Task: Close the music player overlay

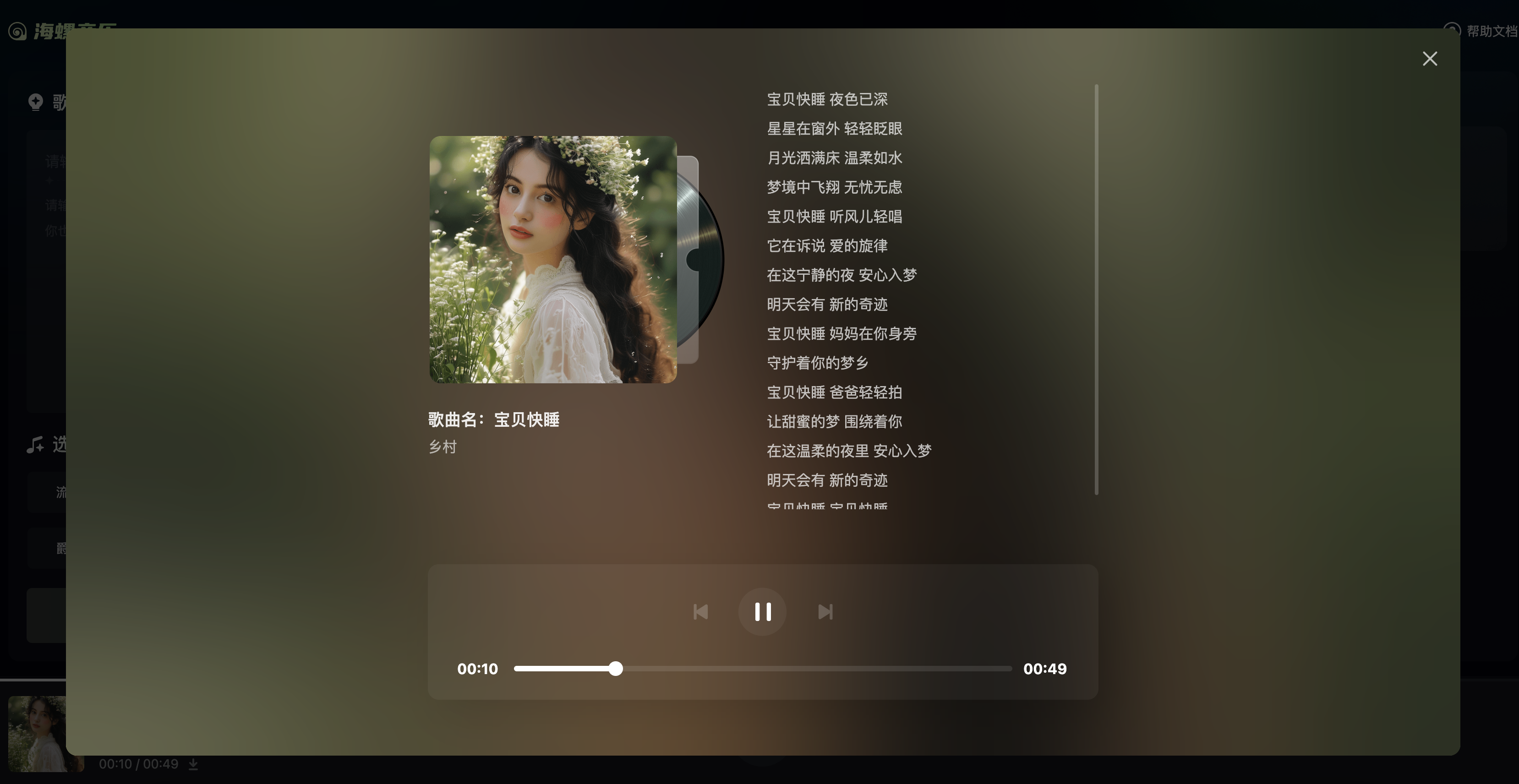Action: coord(1429,59)
